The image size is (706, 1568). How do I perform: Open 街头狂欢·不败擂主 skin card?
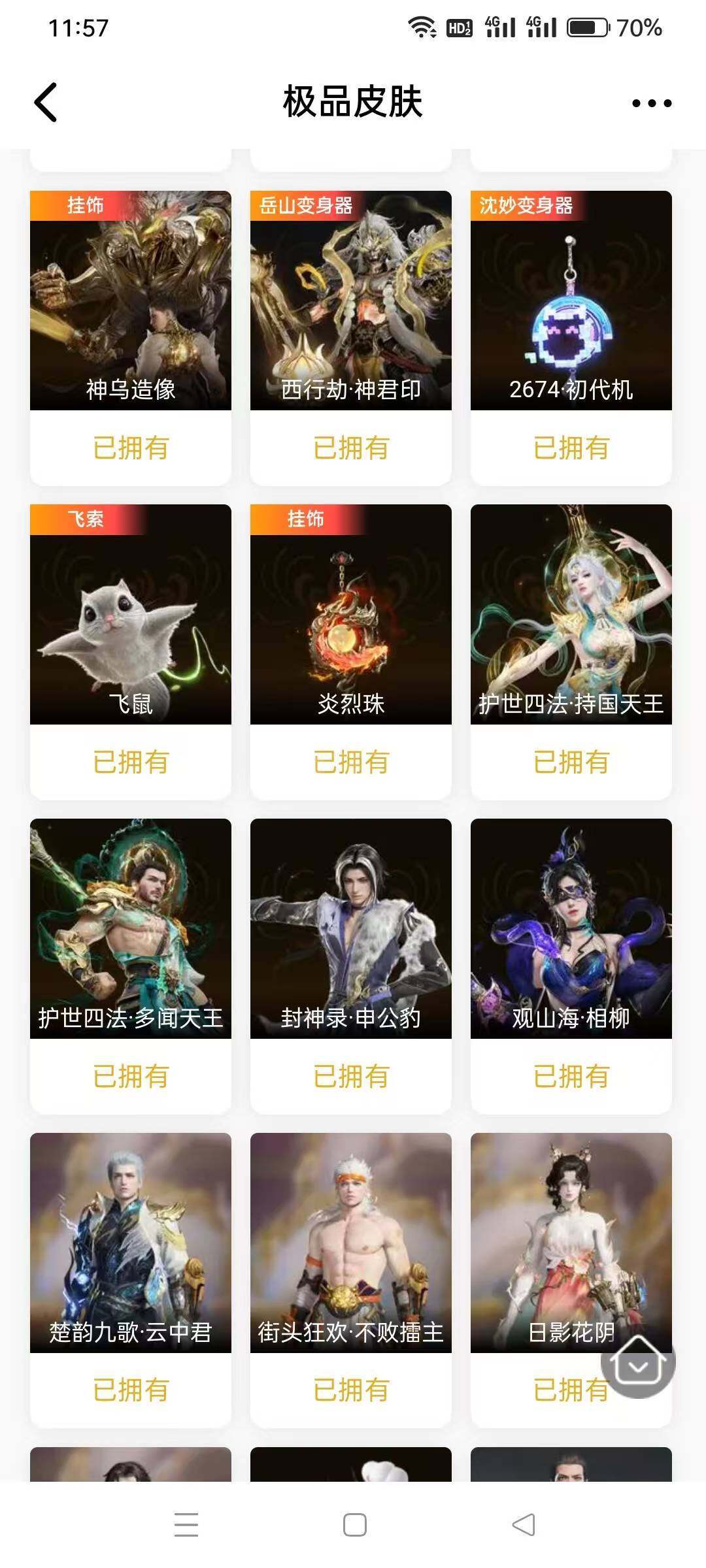tap(351, 1241)
